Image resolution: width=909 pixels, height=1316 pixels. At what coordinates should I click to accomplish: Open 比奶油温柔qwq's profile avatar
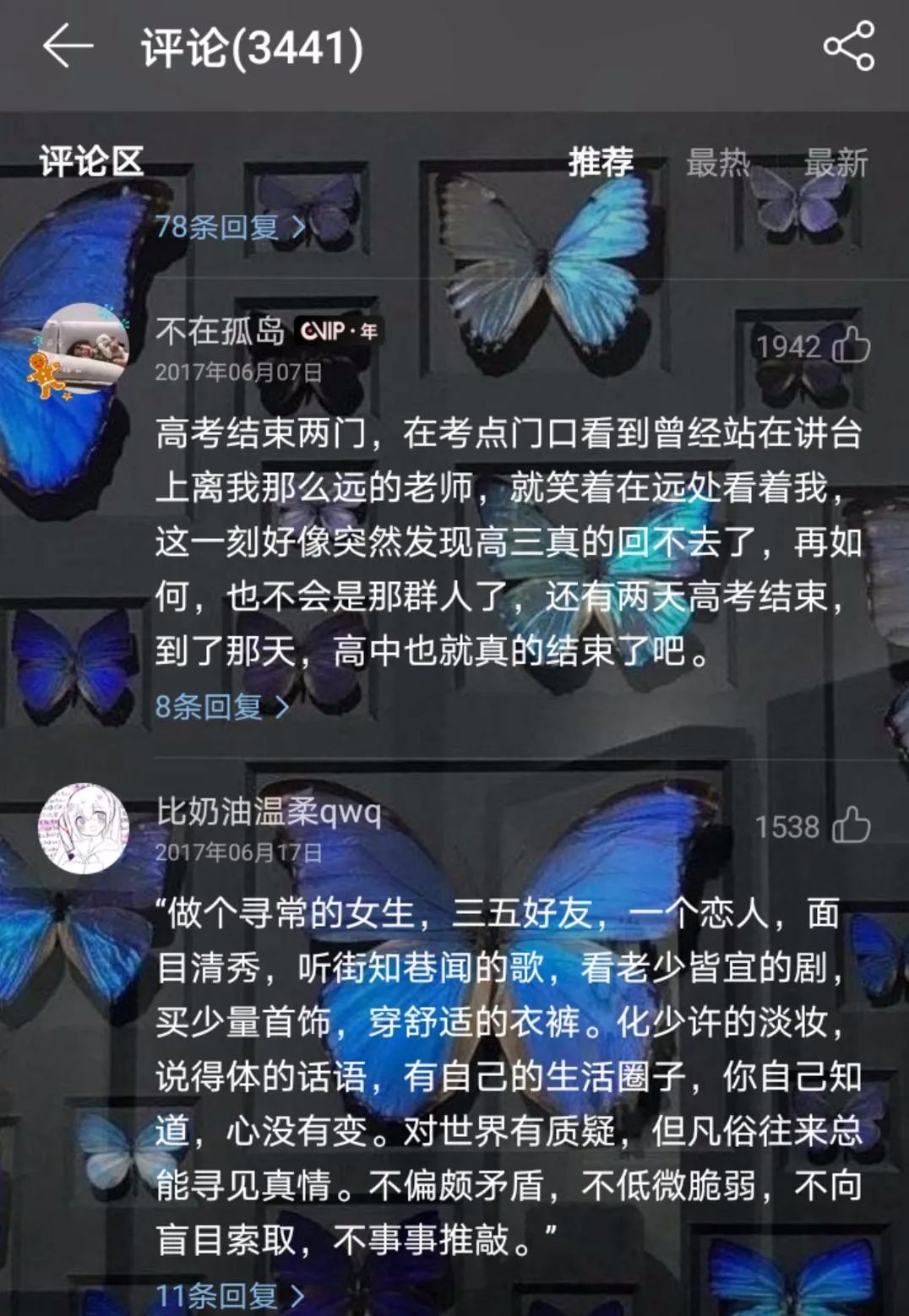pyautogui.click(x=84, y=827)
